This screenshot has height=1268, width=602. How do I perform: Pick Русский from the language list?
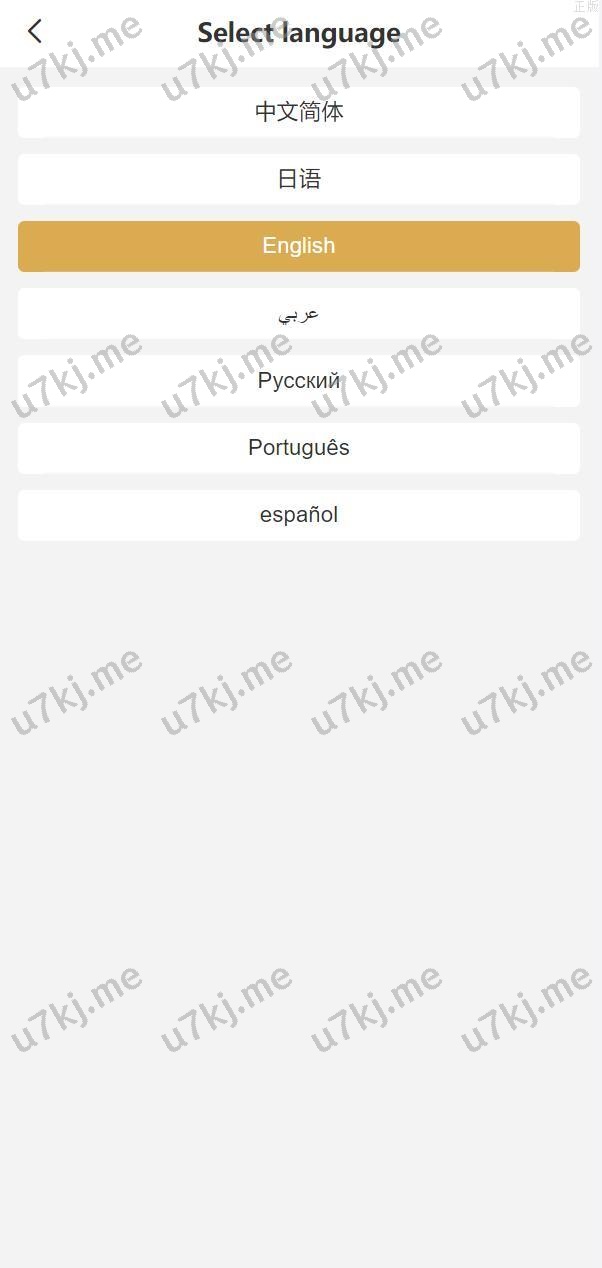(299, 381)
